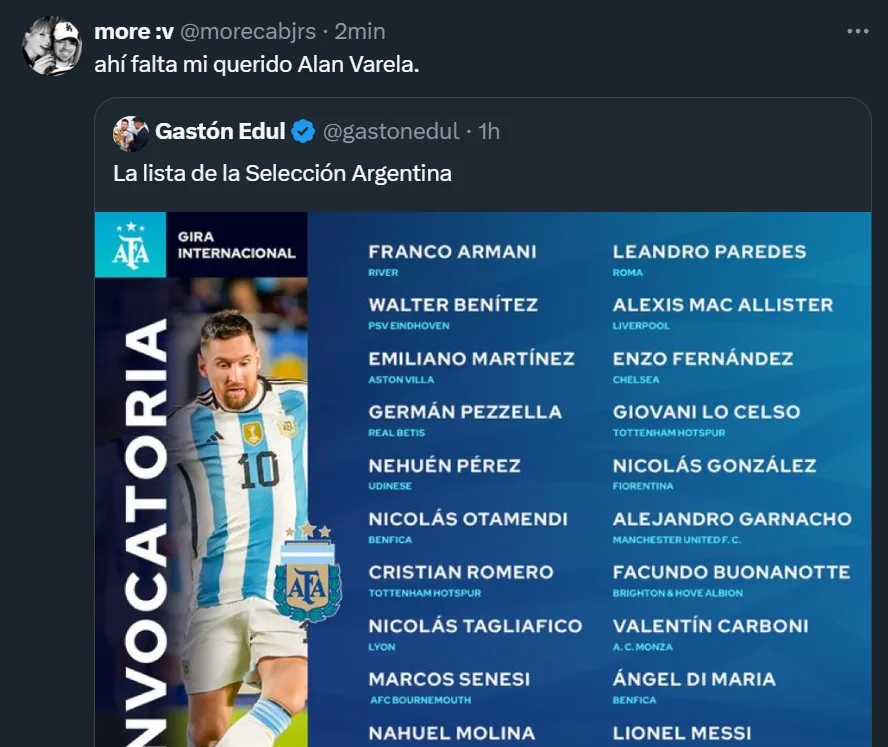Open the tweet's three-dot overflow menu

tap(857, 31)
